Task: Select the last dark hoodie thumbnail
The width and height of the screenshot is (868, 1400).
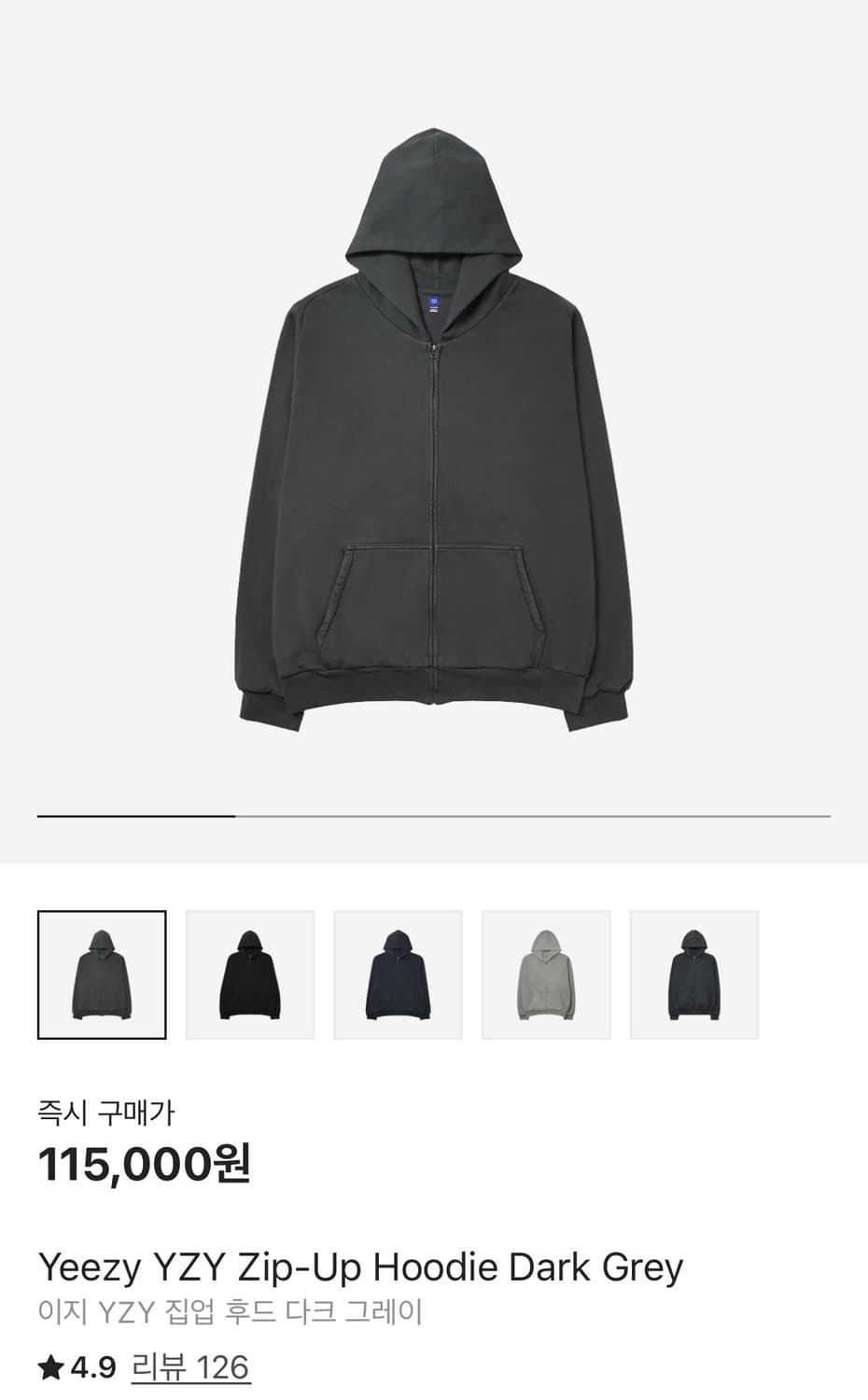Action: coord(694,974)
